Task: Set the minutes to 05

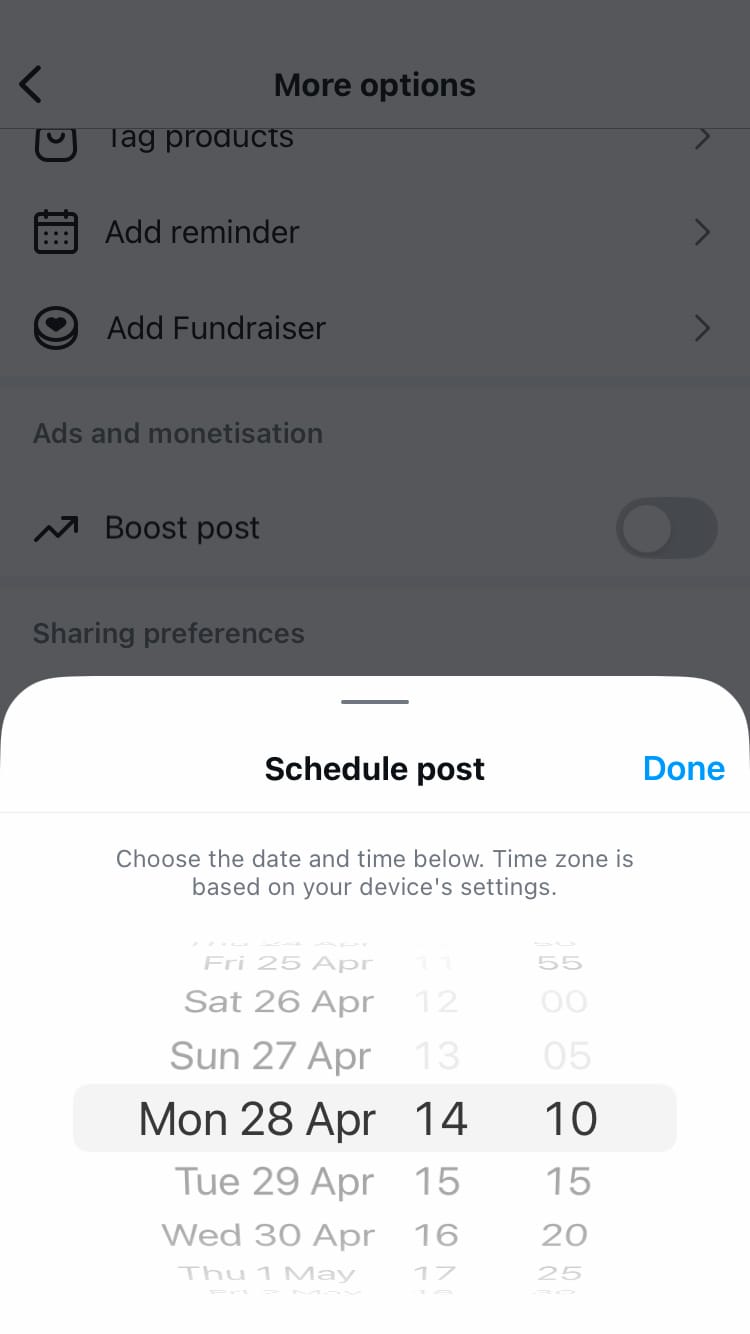Action: (x=567, y=1056)
